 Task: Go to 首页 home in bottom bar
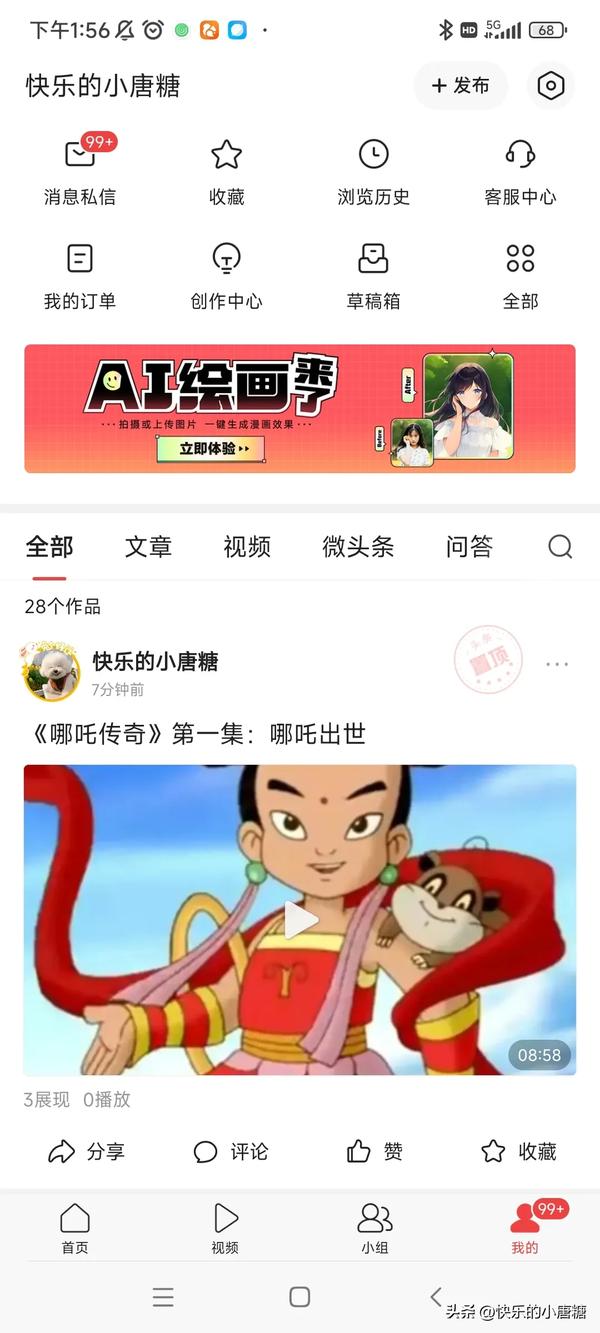[x=75, y=1227]
